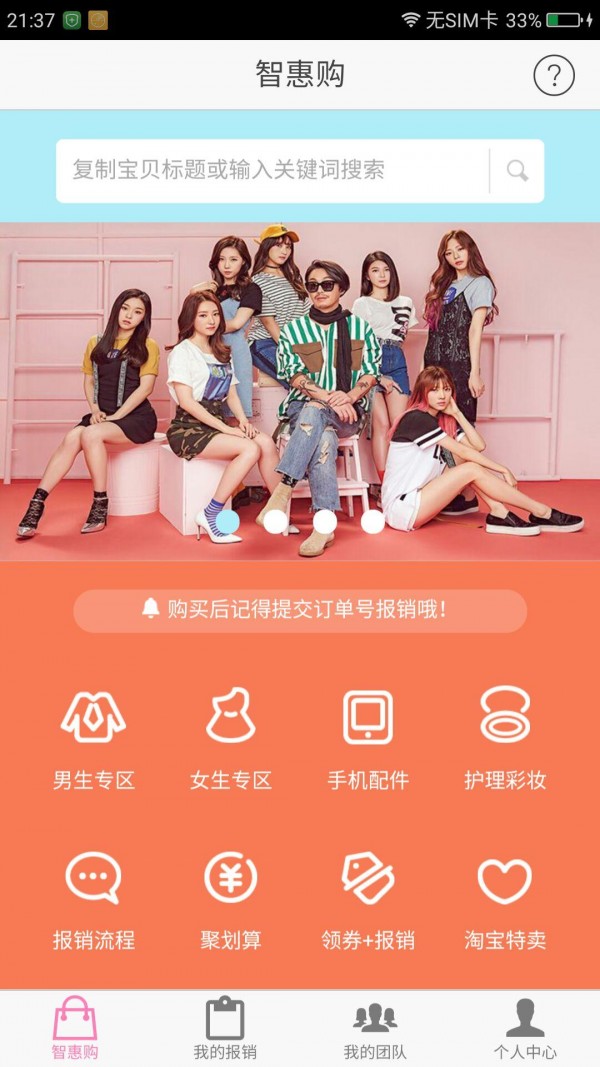Open the help question mark icon
The width and height of the screenshot is (600, 1067).
pyautogui.click(x=554, y=75)
